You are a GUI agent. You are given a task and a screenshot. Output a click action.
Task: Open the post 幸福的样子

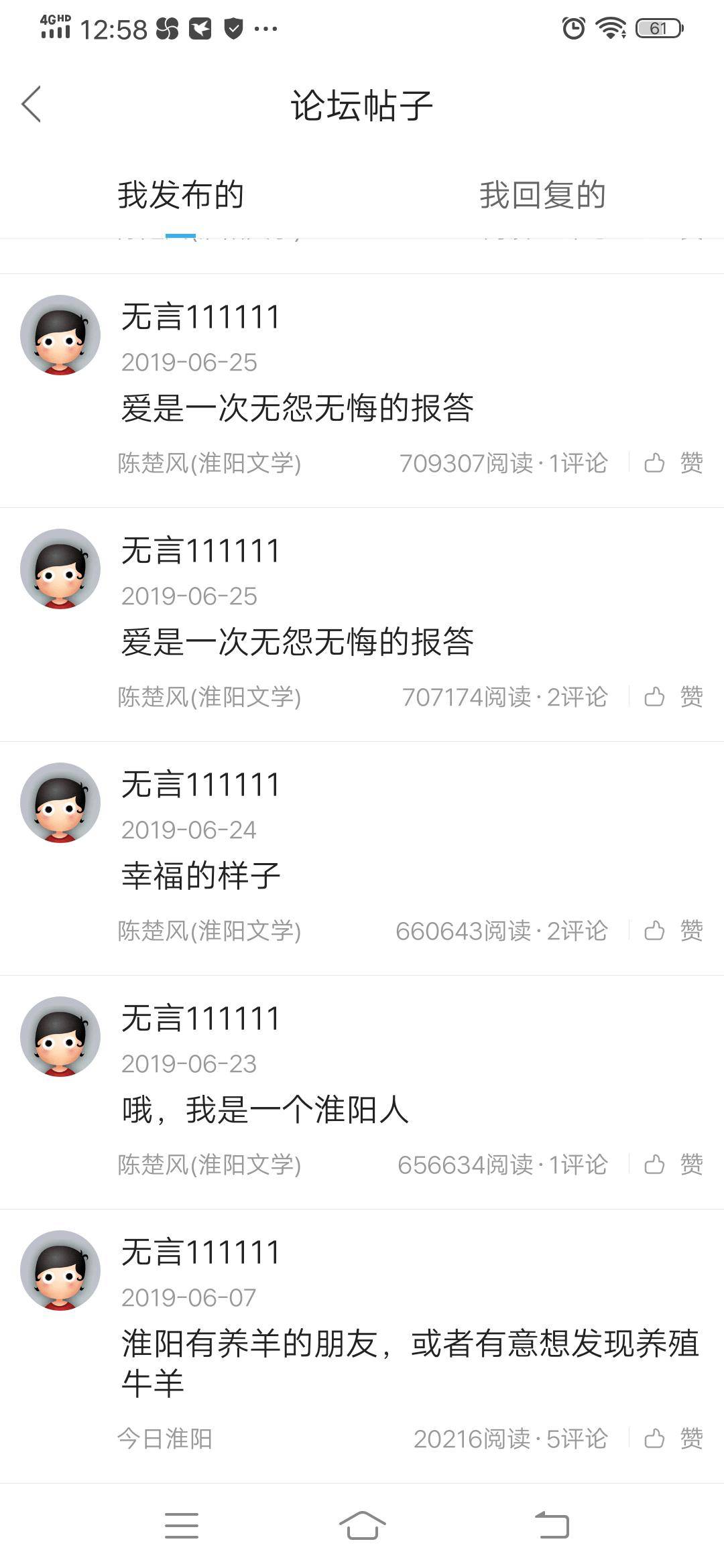tap(200, 876)
